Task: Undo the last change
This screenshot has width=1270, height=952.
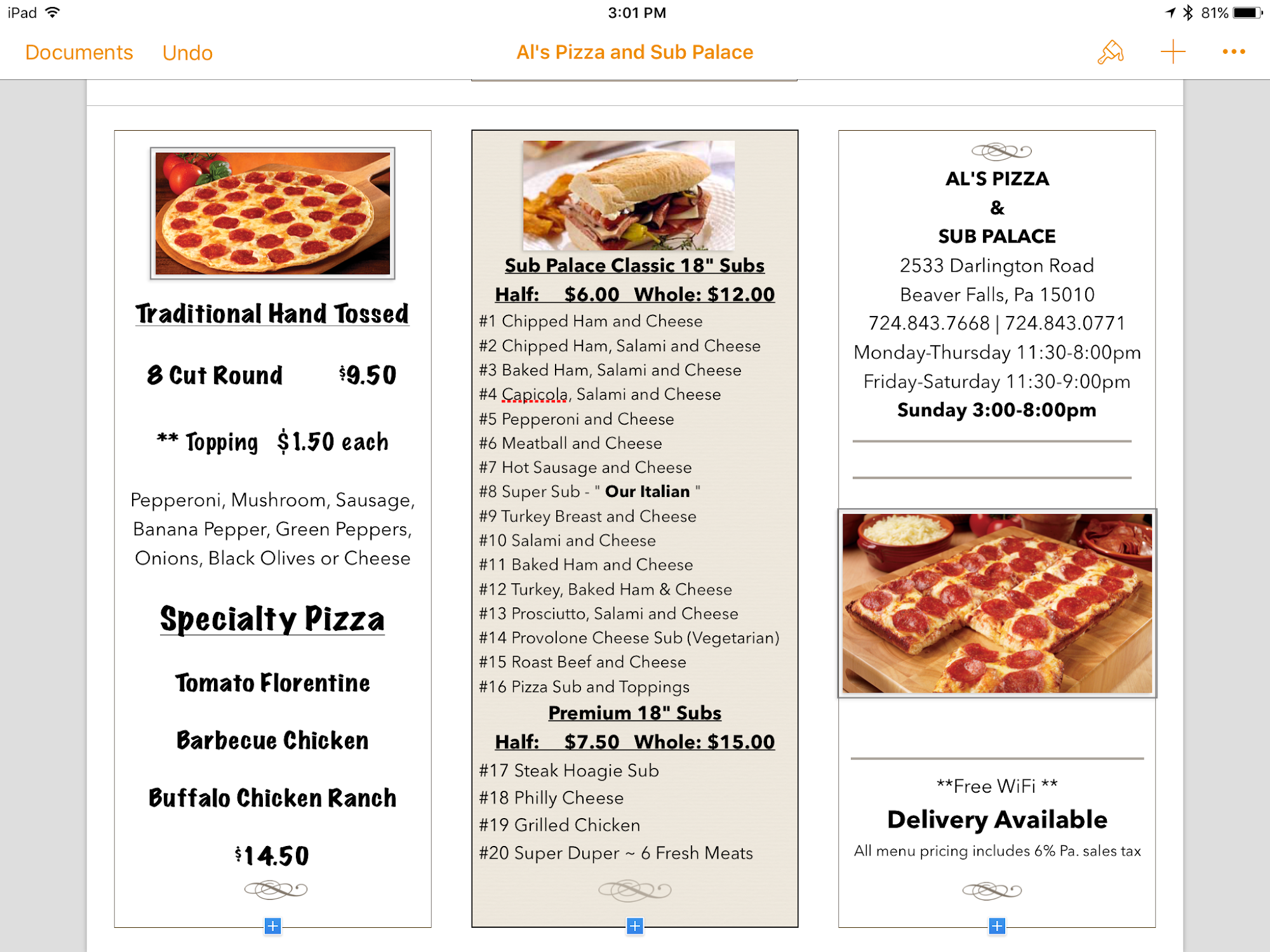Action: (187, 53)
